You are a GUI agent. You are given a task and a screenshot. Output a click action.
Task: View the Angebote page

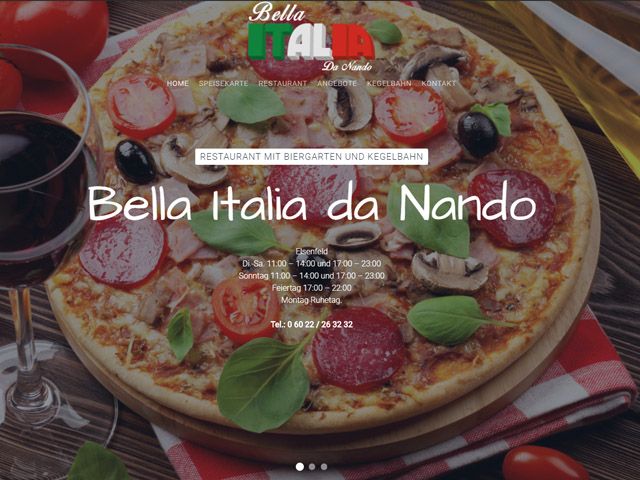[337, 84]
